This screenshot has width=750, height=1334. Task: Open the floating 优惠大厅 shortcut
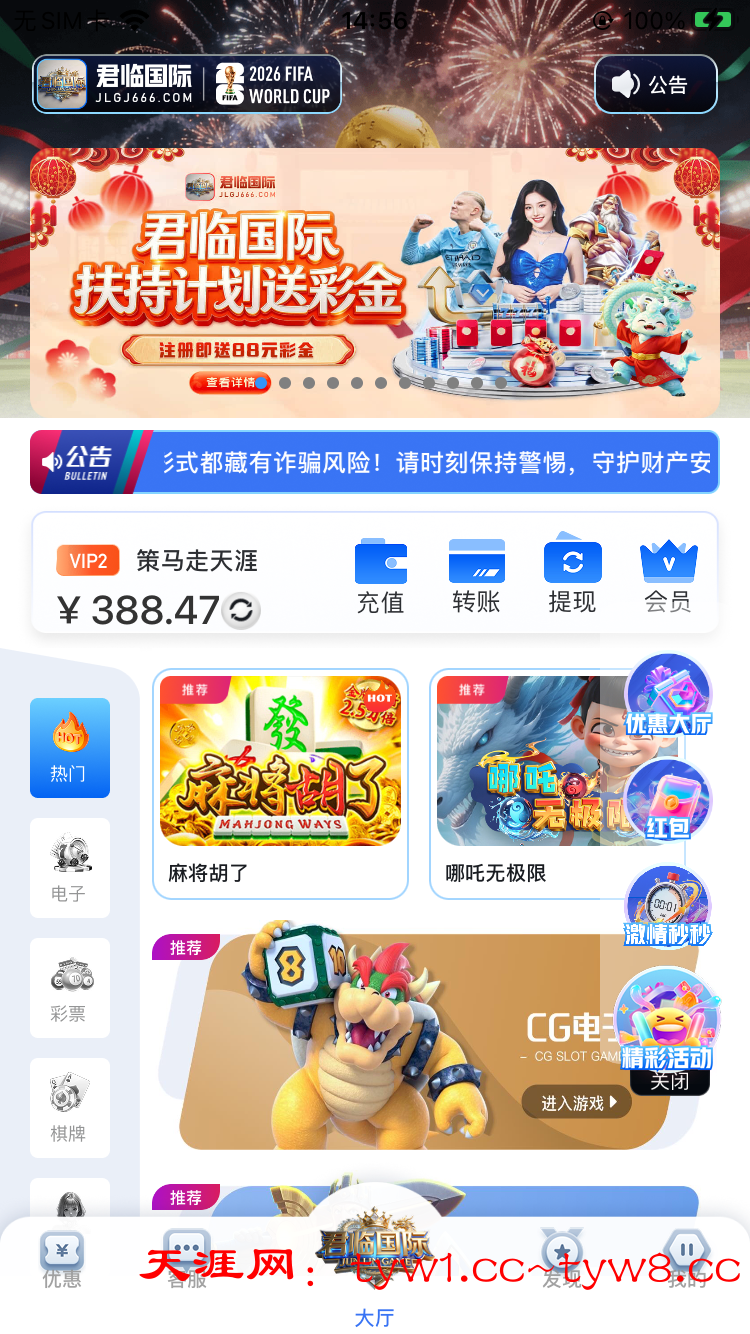[x=667, y=697]
